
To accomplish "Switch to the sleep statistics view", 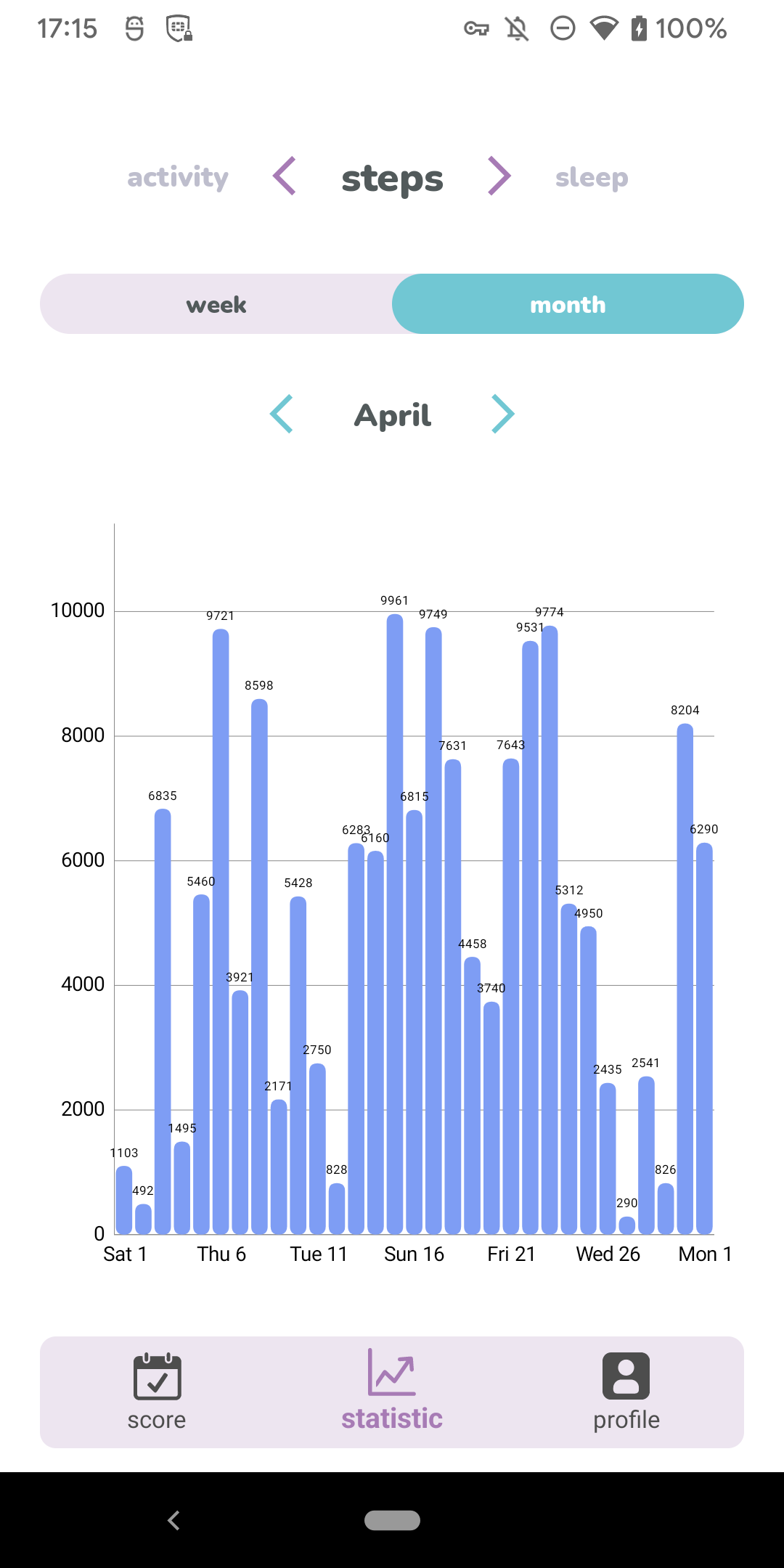I will point(592,178).
